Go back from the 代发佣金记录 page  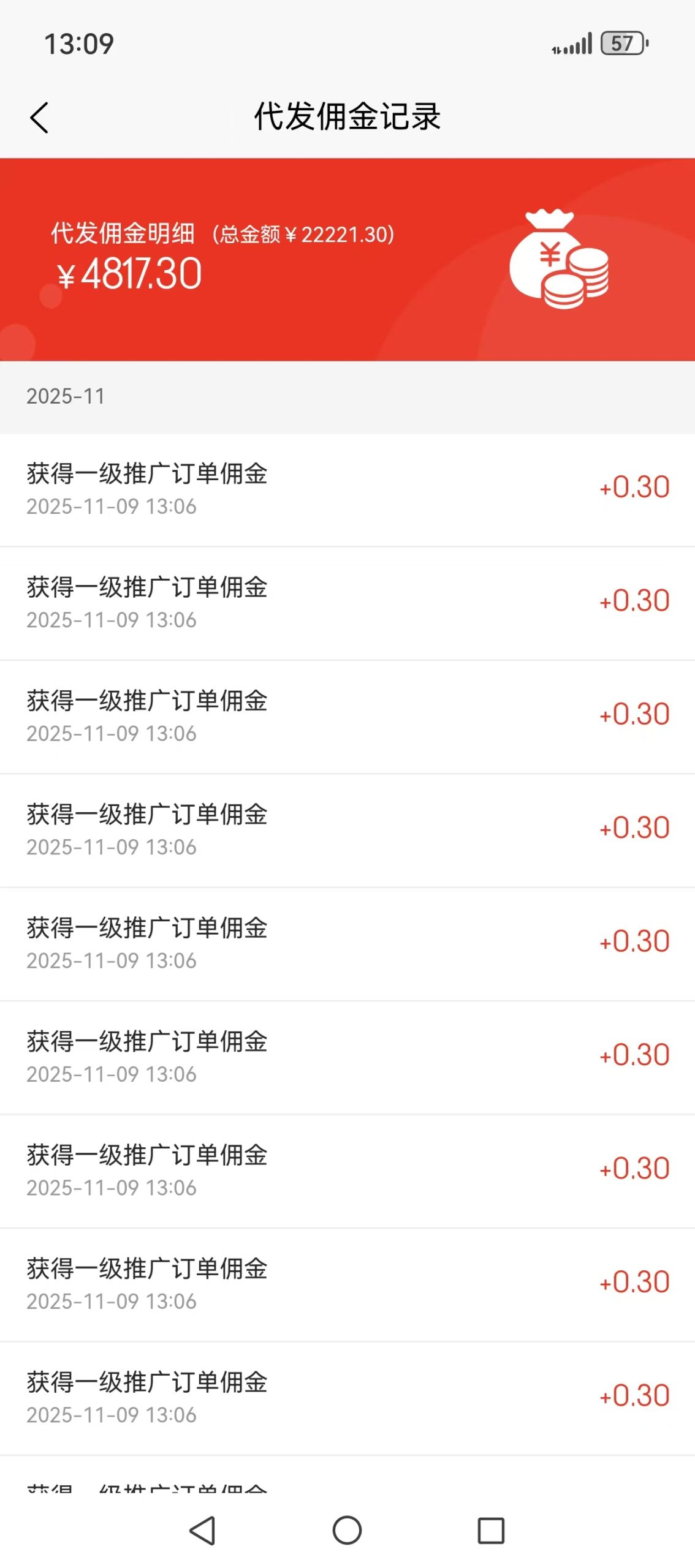(x=39, y=118)
